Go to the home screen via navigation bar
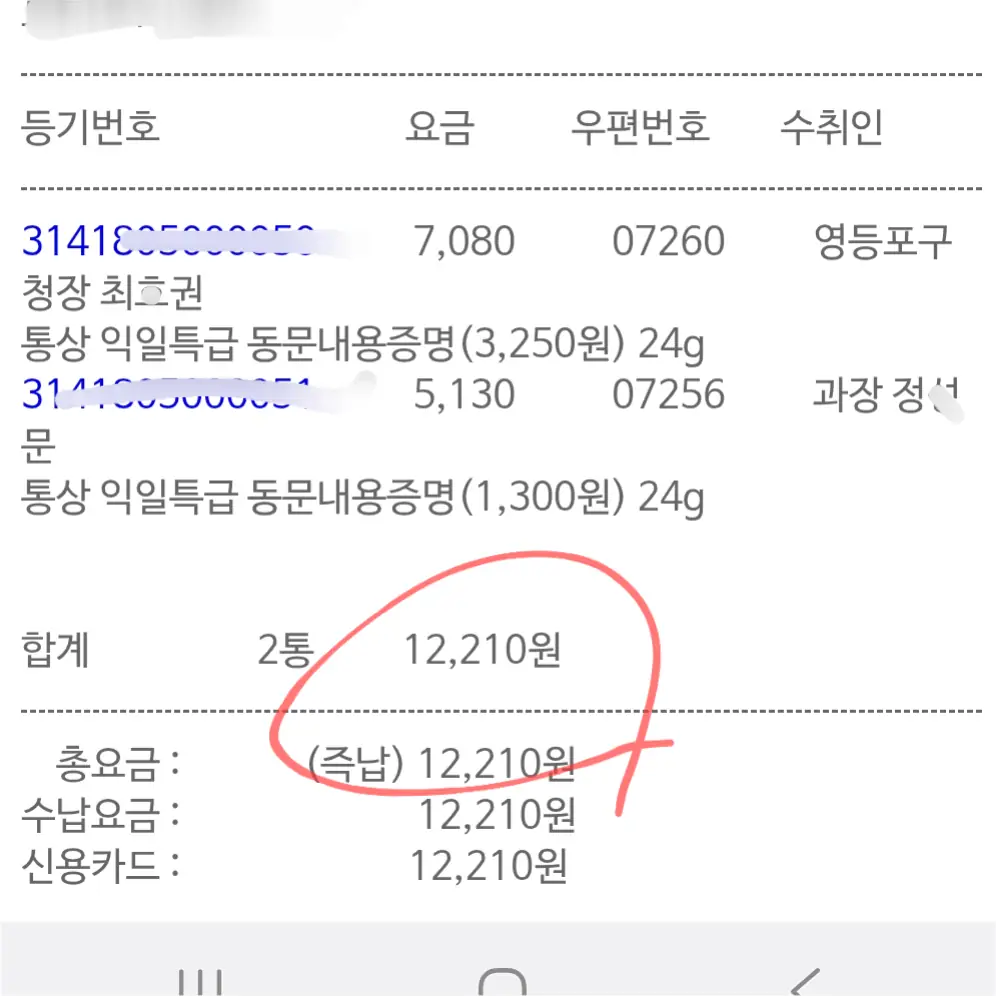Viewport: 996px width, 996px height. 501,981
